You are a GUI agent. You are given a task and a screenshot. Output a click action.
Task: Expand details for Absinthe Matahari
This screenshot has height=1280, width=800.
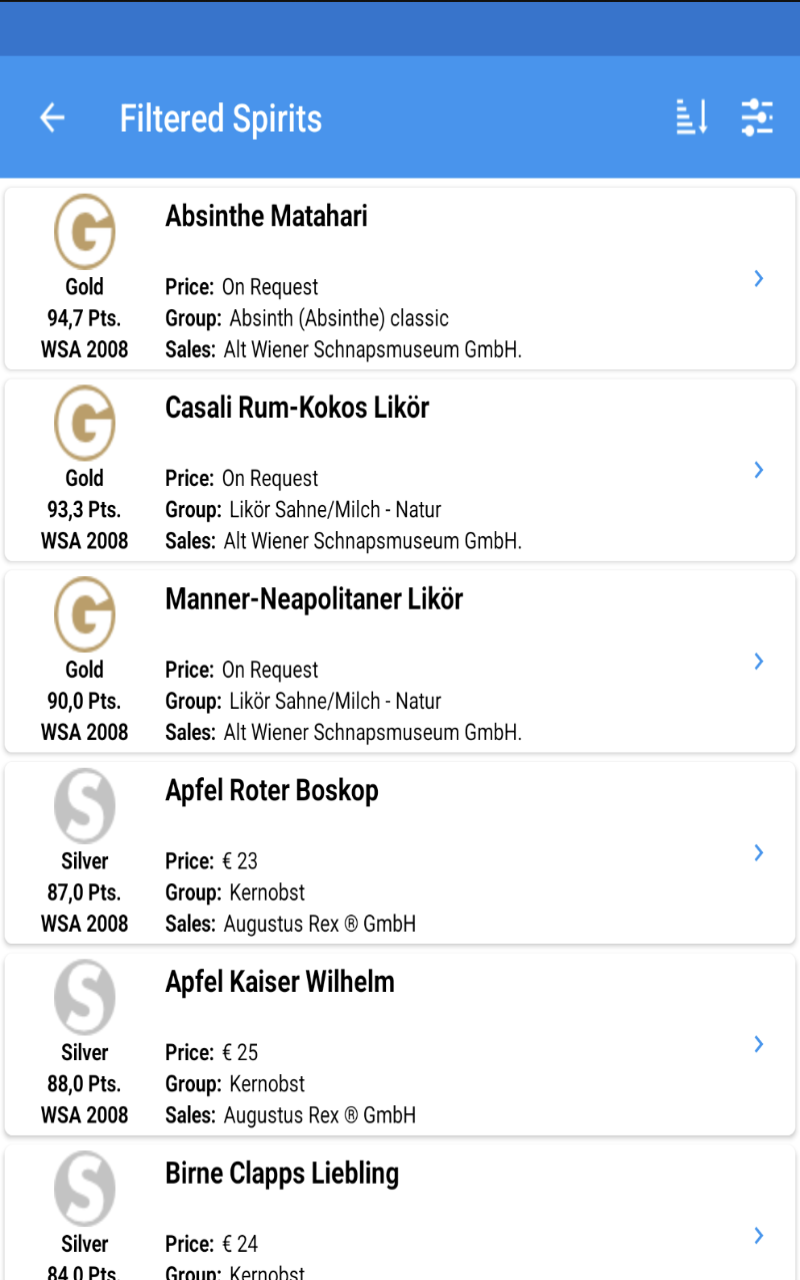click(758, 279)
